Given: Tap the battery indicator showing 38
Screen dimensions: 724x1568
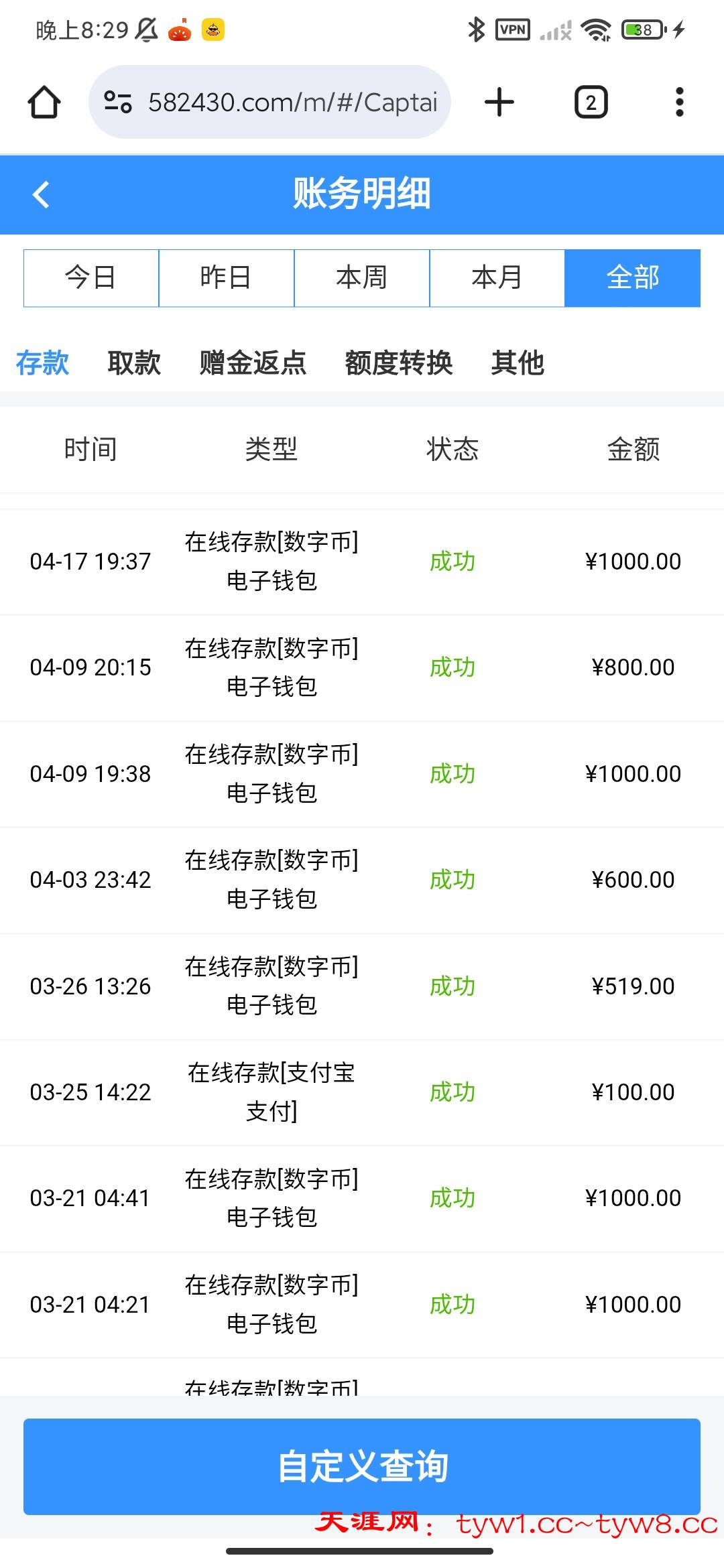Looking at the screenshot, I should pyautogui.click(x=642, y=29).
